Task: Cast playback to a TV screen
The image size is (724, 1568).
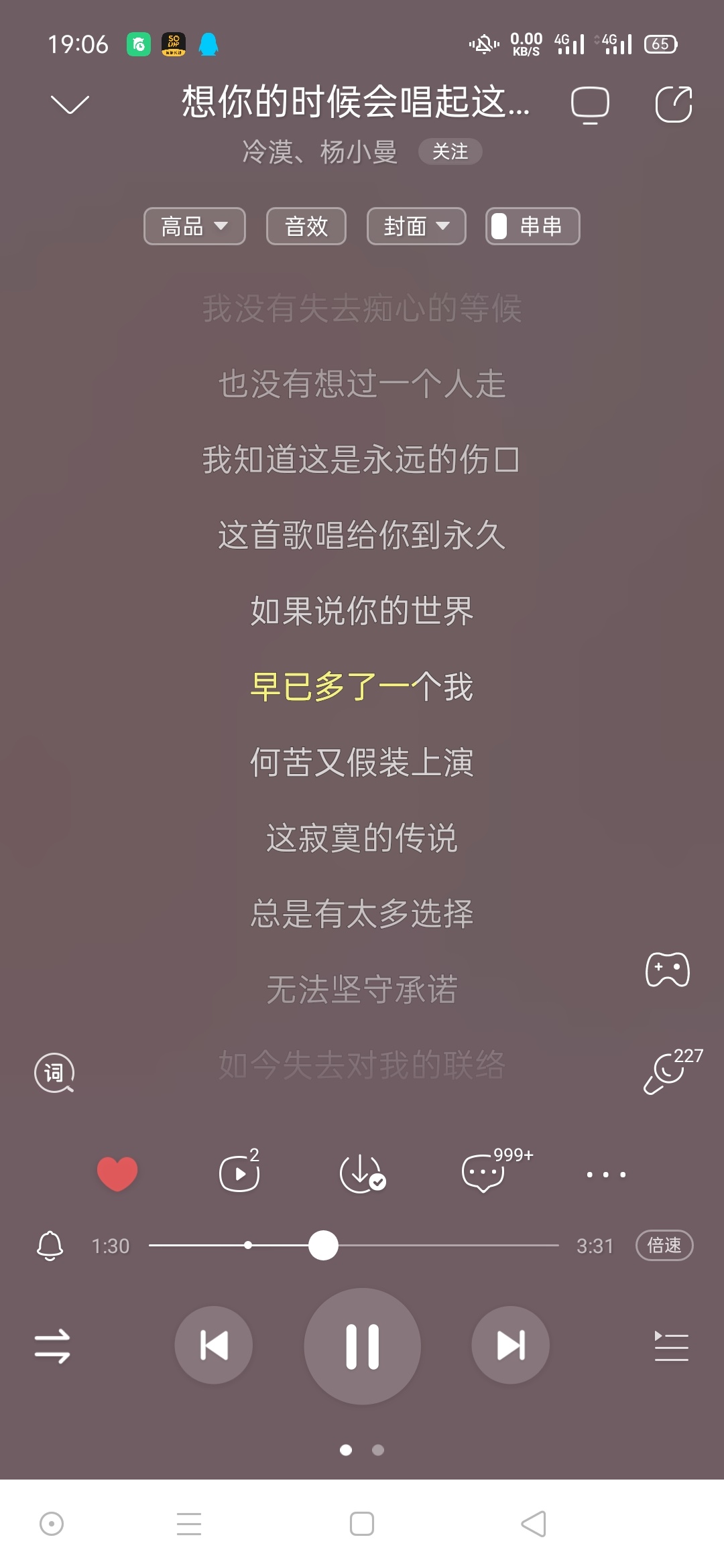Action: click(x=590, y=105)
